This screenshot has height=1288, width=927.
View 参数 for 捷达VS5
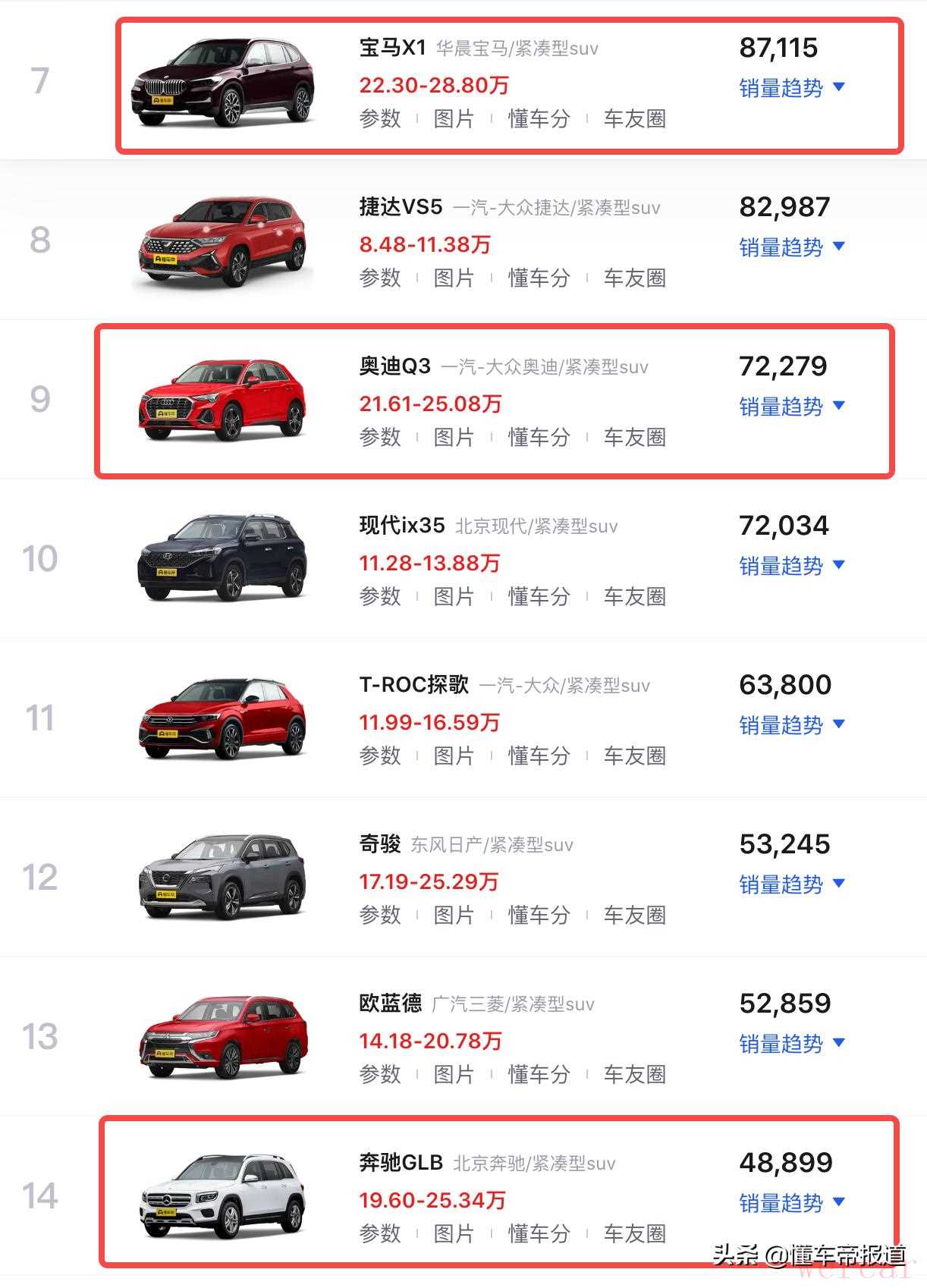[380, 278]
